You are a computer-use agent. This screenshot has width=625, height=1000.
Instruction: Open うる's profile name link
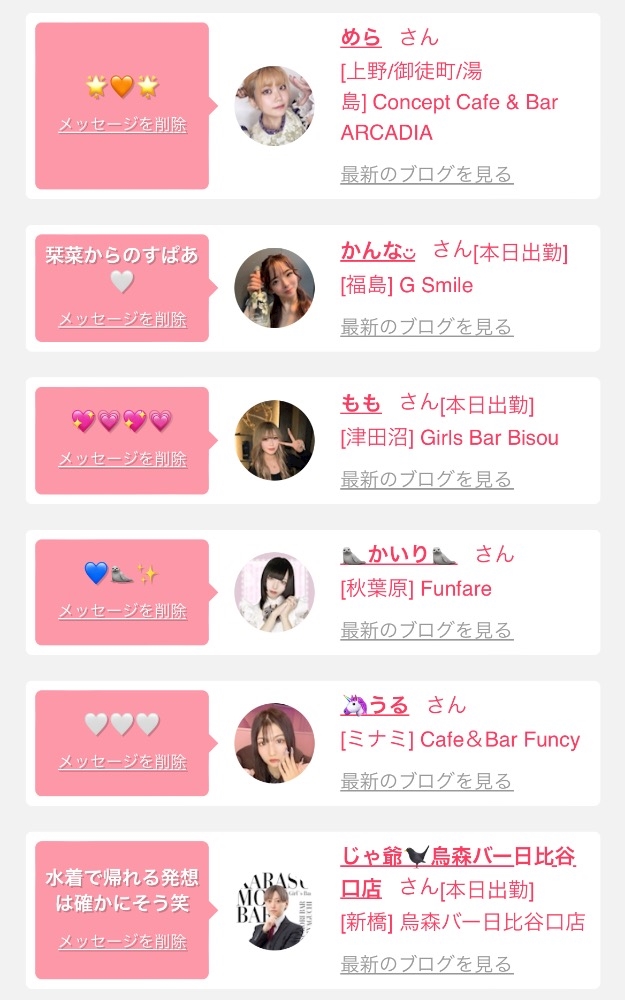pyautogui.click(x=375, y=706)
